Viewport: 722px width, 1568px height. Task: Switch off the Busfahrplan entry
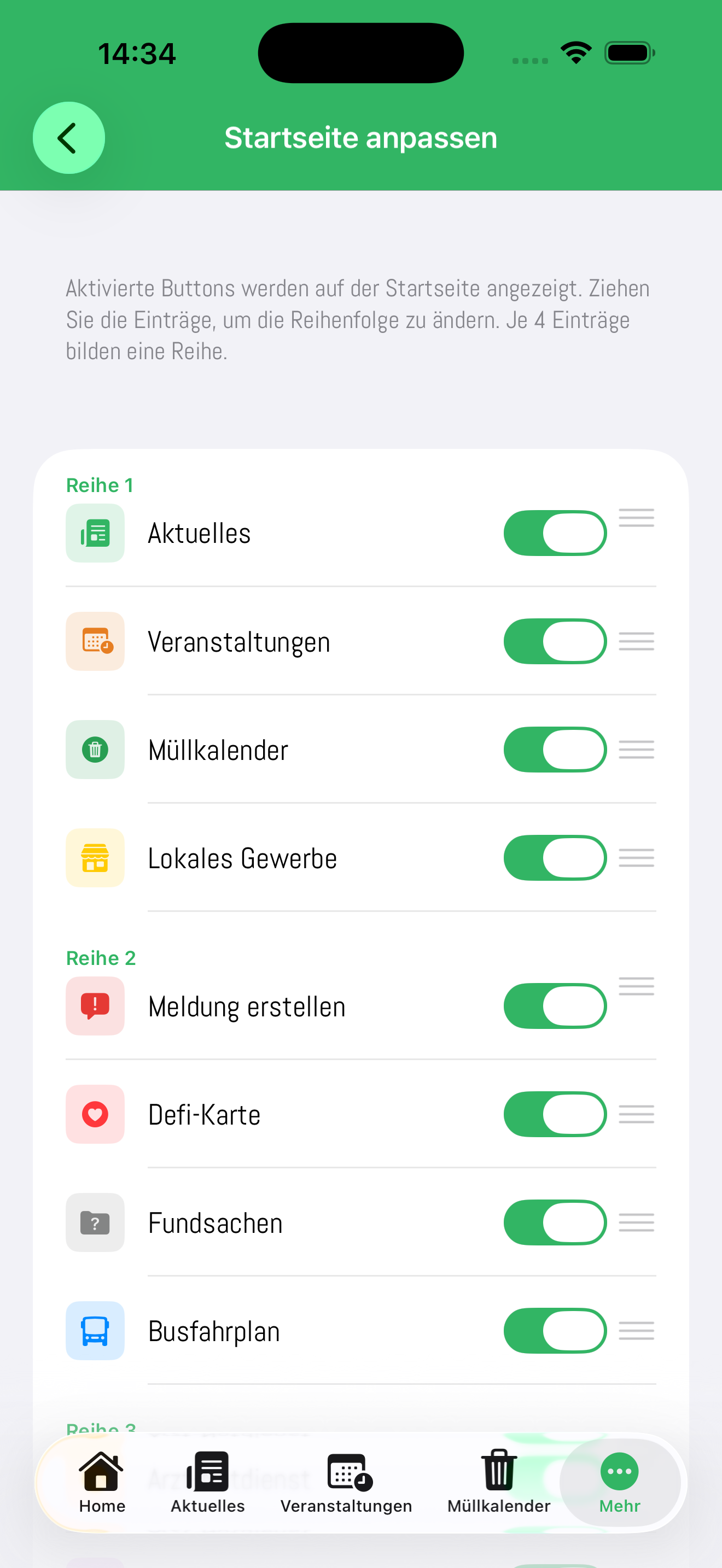(x=555, y=1331)
